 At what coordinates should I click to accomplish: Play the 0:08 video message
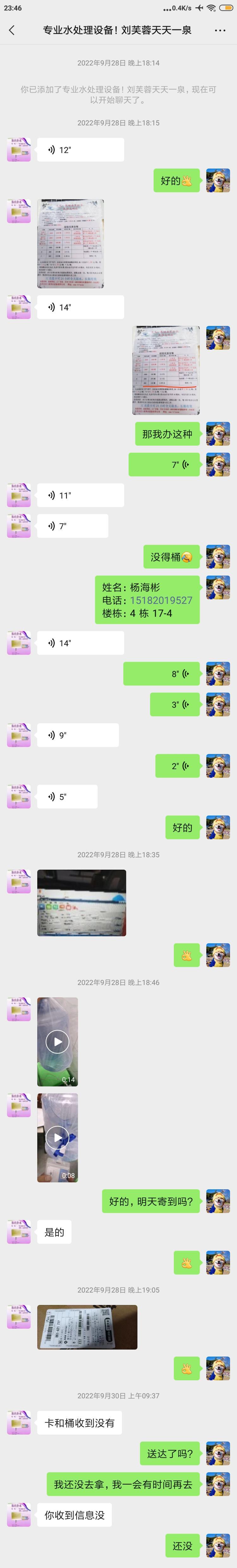pyautogui.click(x=58, y=1138)
